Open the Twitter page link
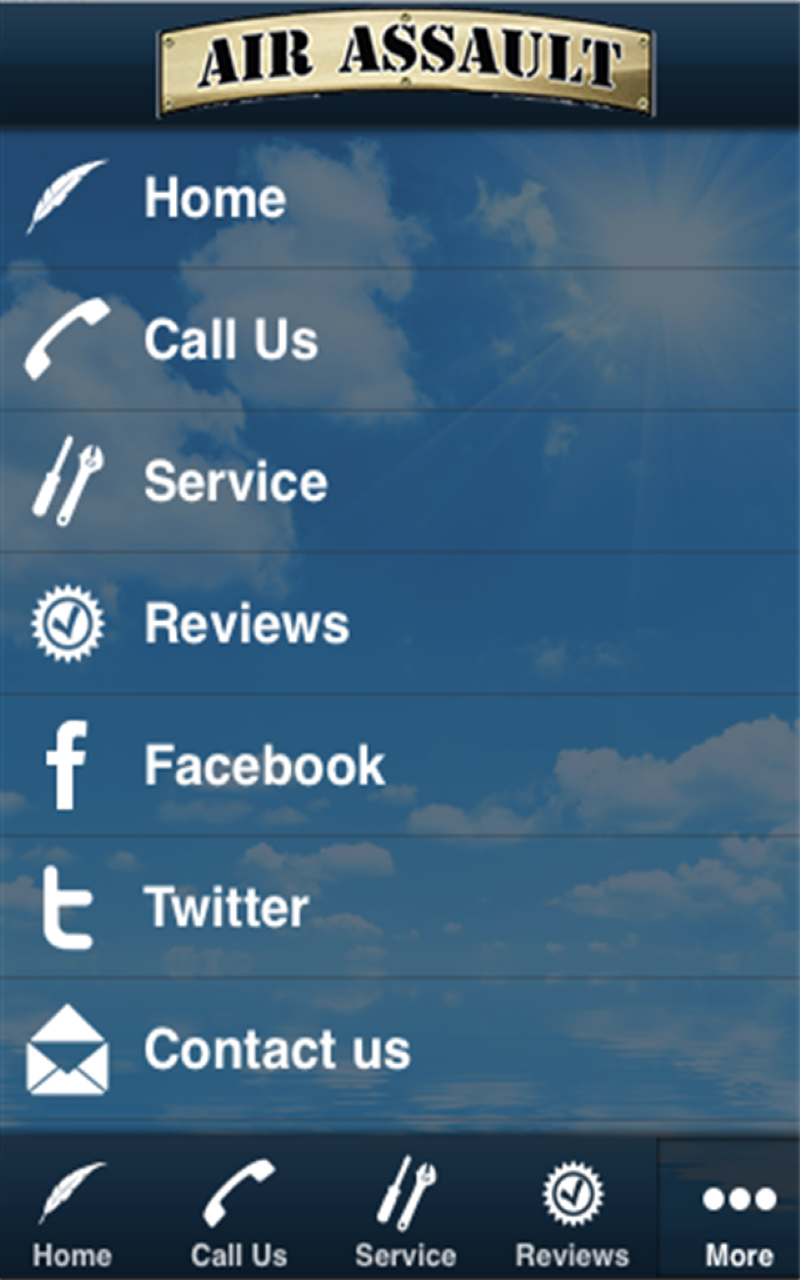Screen dimensions: 800x1280 225,906
